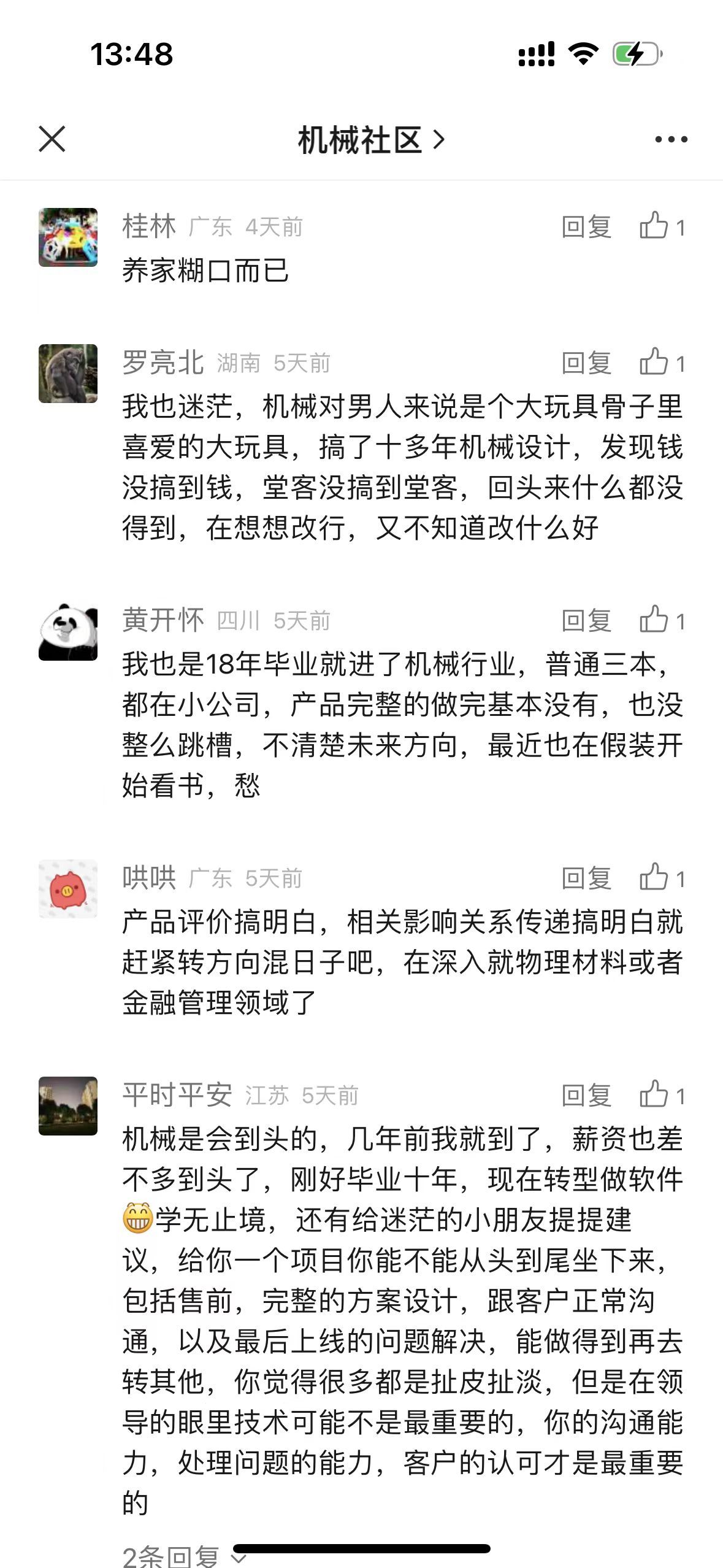
Task: Like 黄开怀's comment
Action: coord(661,620)
